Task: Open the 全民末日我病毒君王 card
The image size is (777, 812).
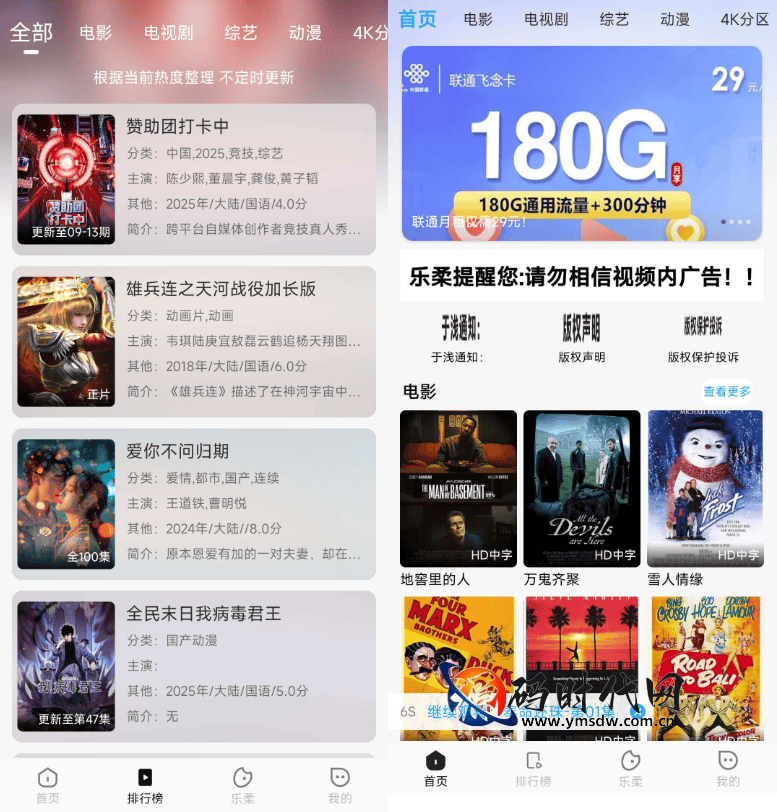Action: point(193,665)
